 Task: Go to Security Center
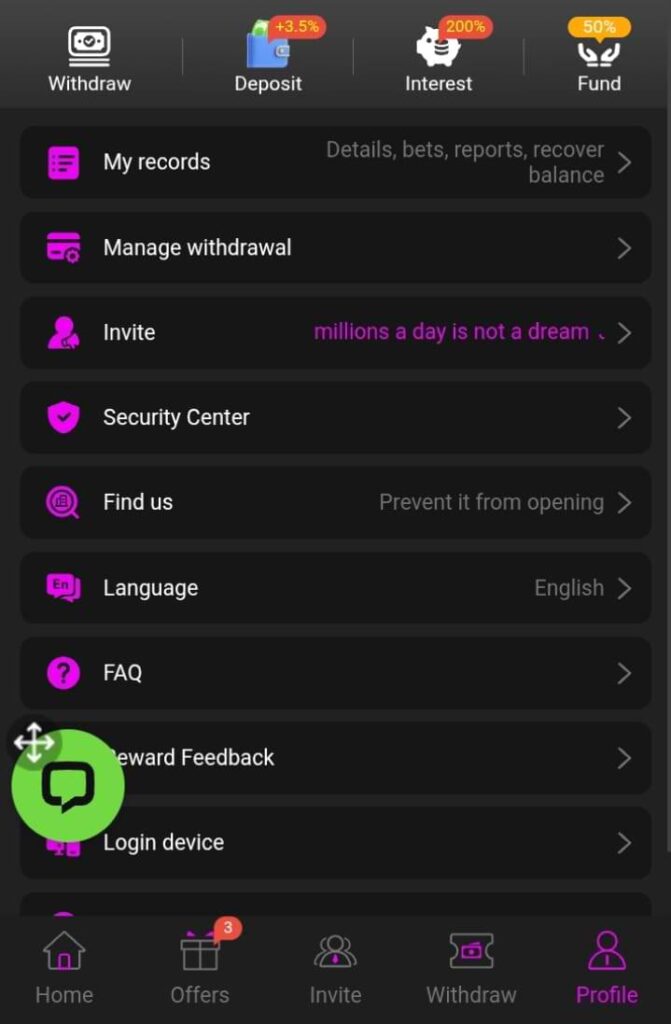point(335,418)
